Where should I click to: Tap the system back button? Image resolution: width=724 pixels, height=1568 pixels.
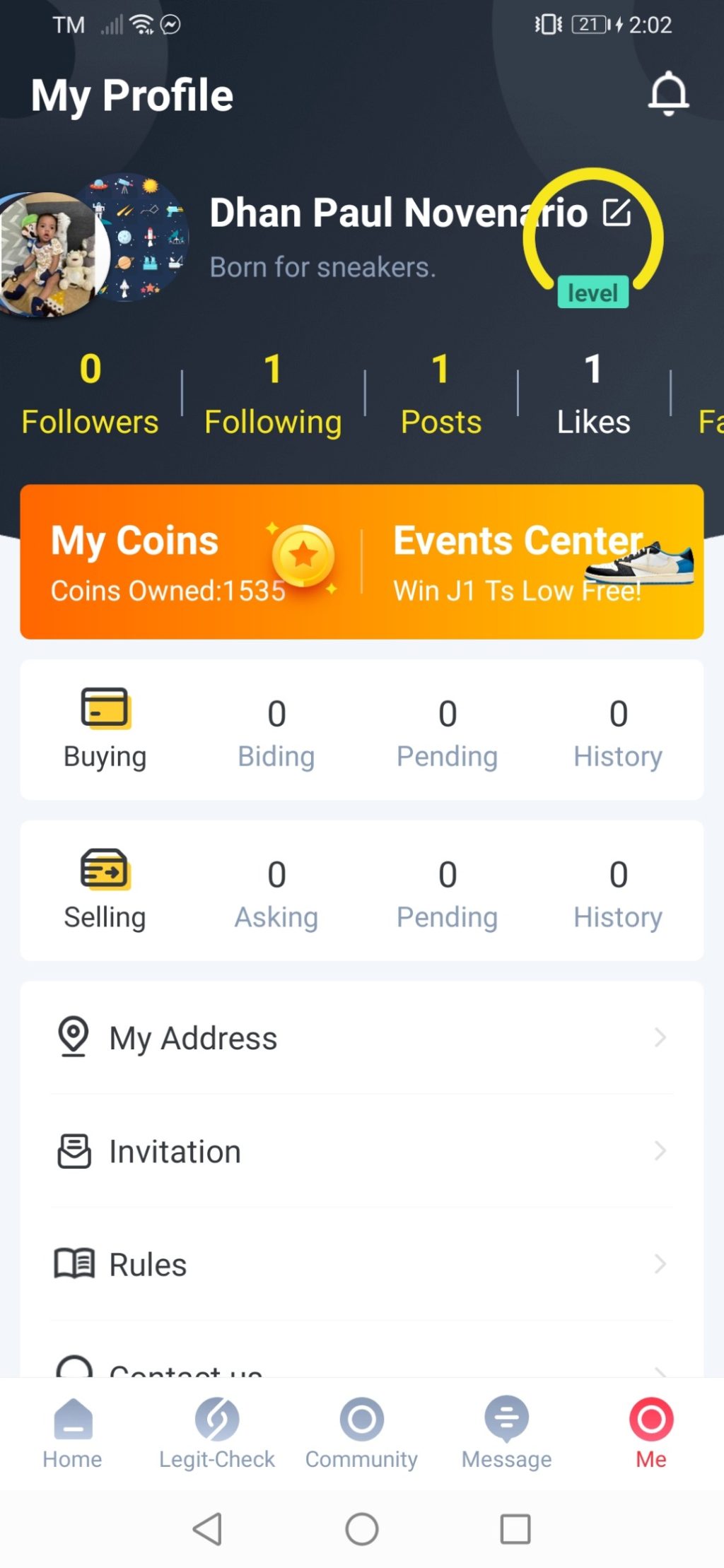208,1529
